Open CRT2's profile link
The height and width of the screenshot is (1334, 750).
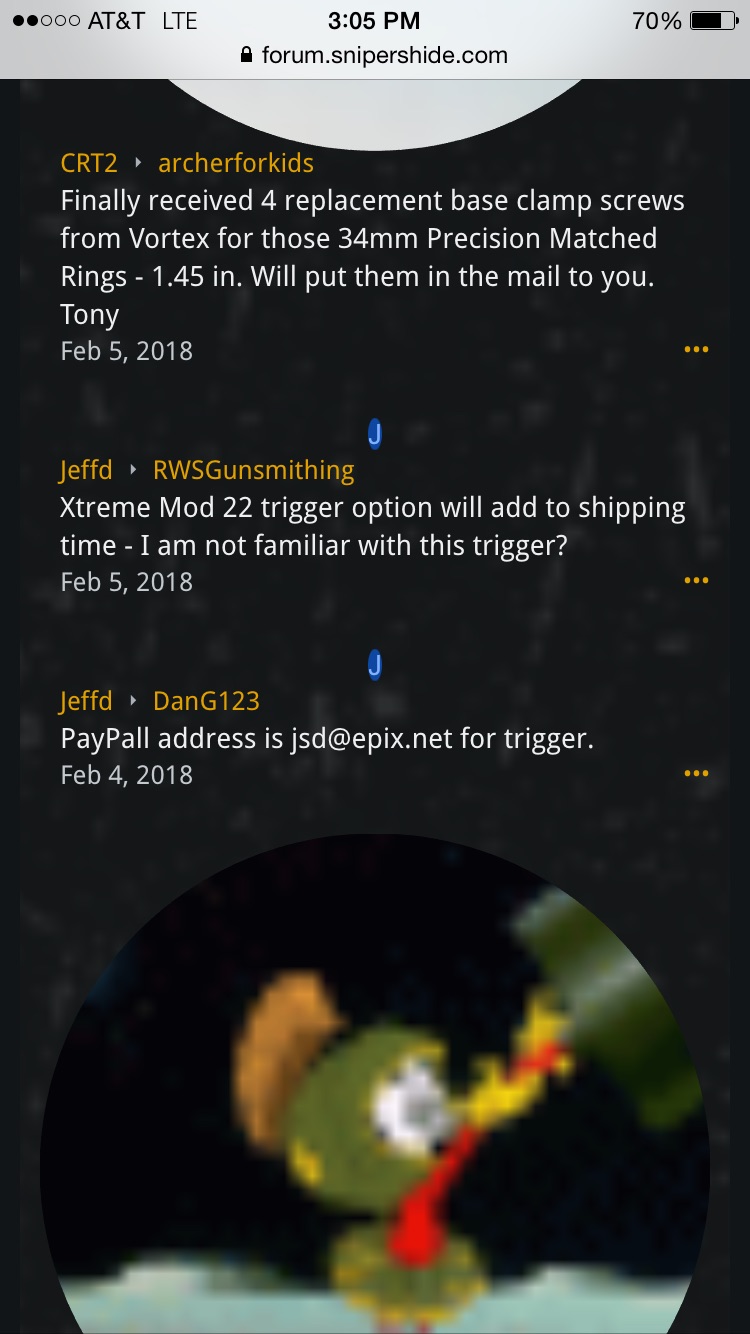coord(89,163)
